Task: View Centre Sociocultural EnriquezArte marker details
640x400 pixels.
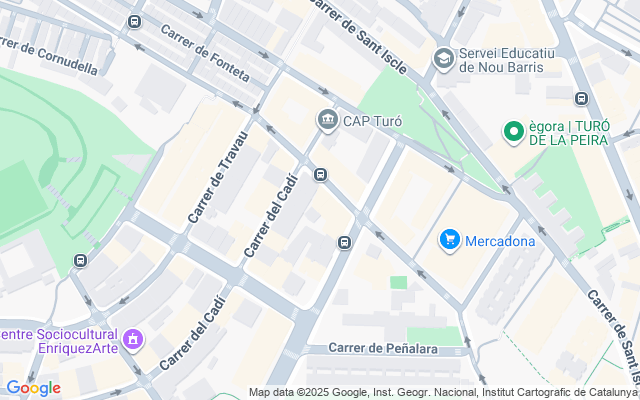Action: coord(133,340)
